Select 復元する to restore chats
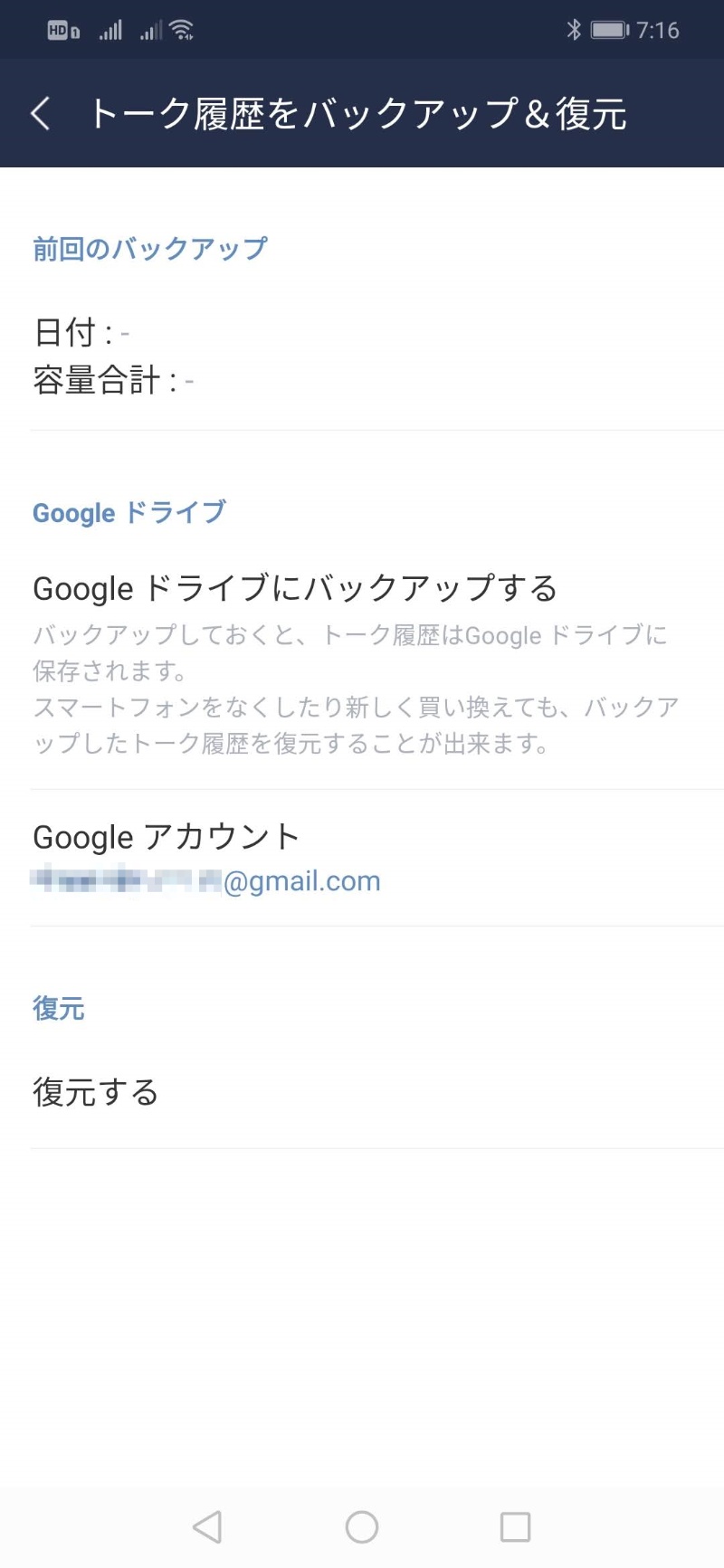This screenshot has height=1568, width=724. click(x=96, y=1092)
